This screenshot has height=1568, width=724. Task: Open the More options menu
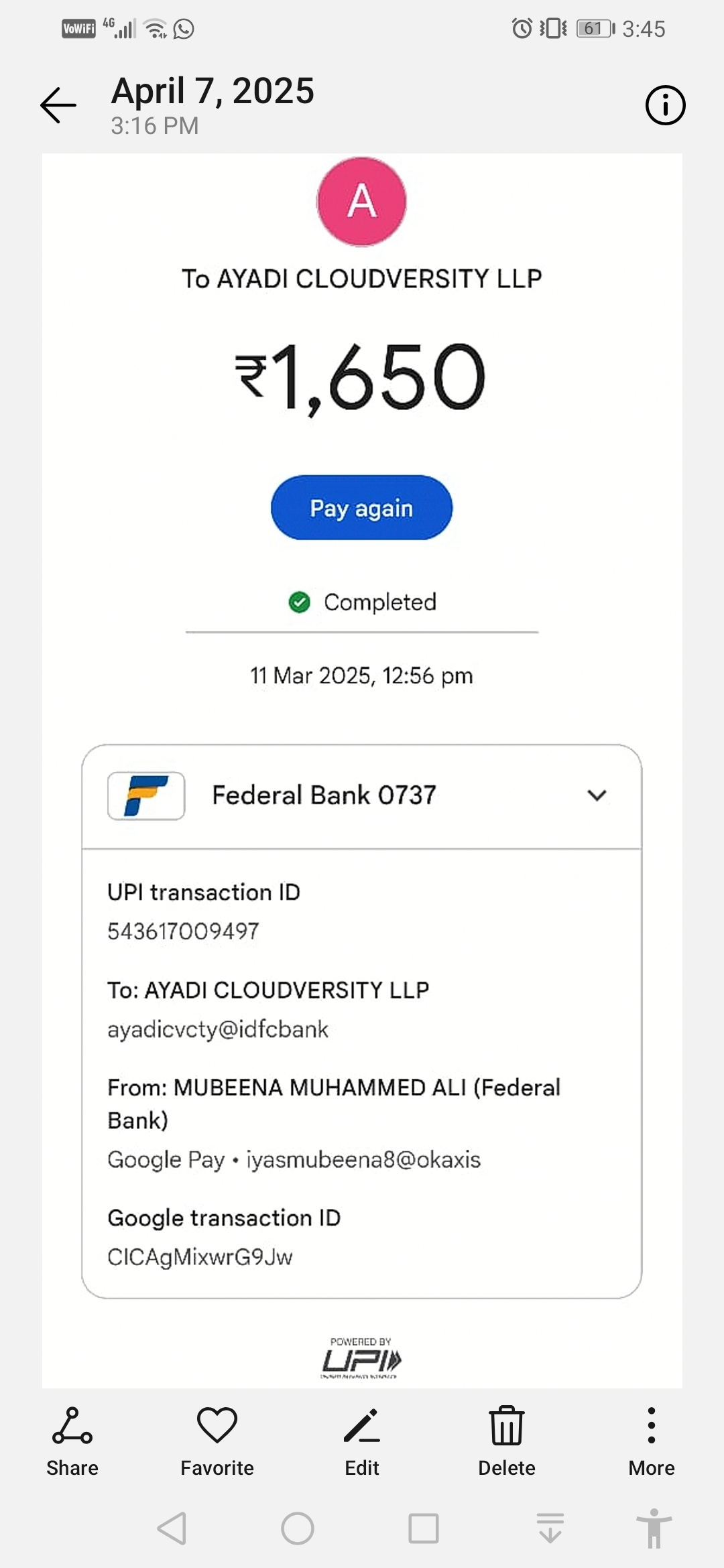click(x=651, y=1441)
